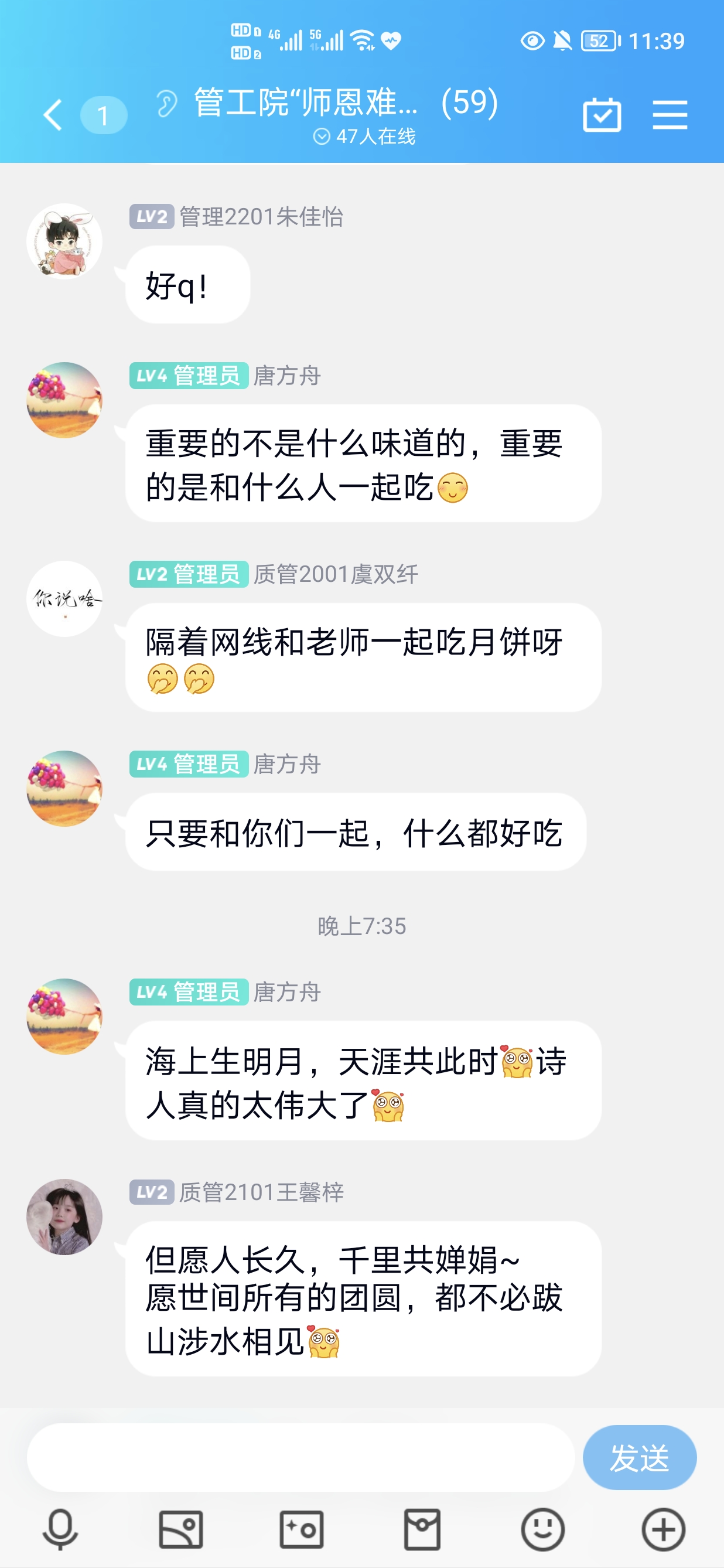Open the emoji panel
Image resolution: width=724 pixels, height=1568 pixels.
pos(542,1529)
